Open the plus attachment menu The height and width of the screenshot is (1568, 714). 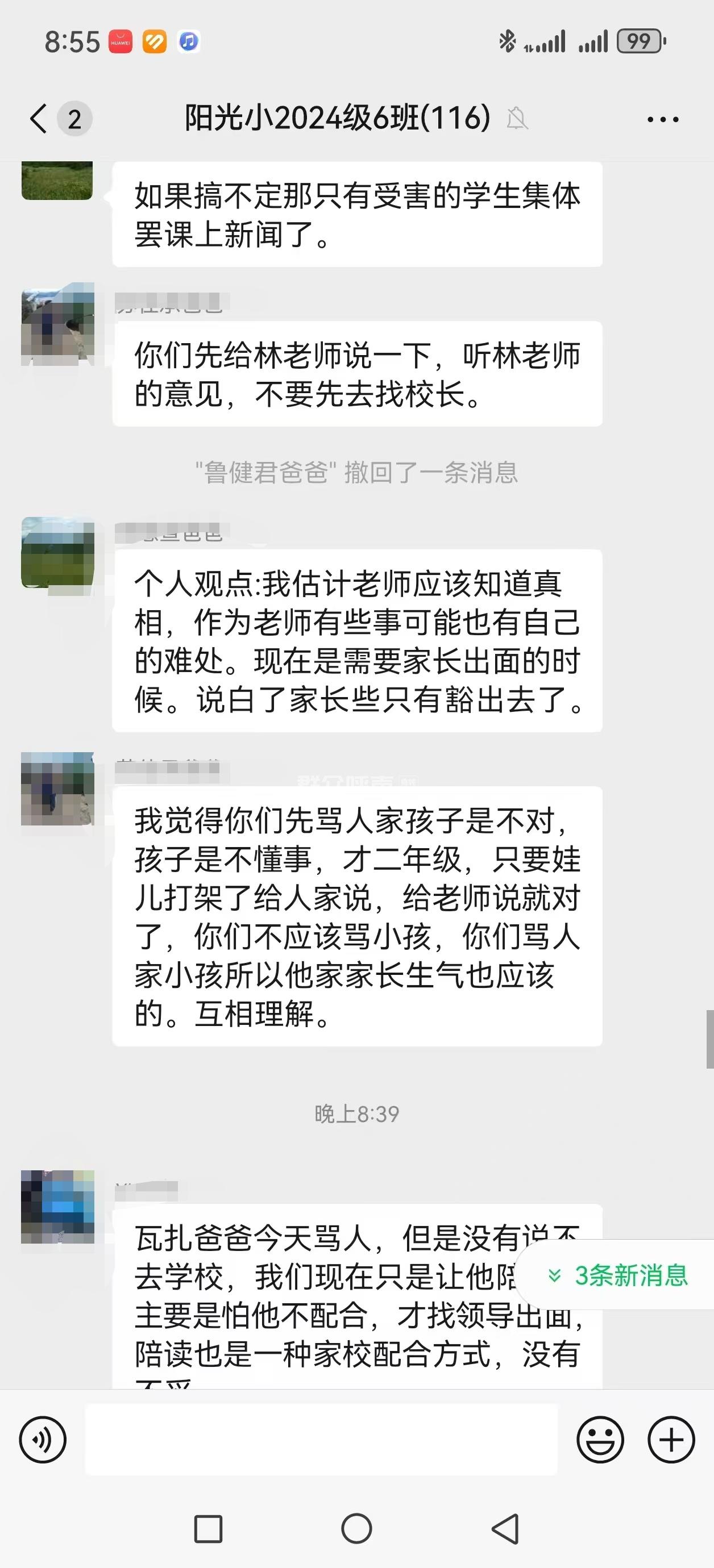pyautogui.click(x=671, y=1440)
